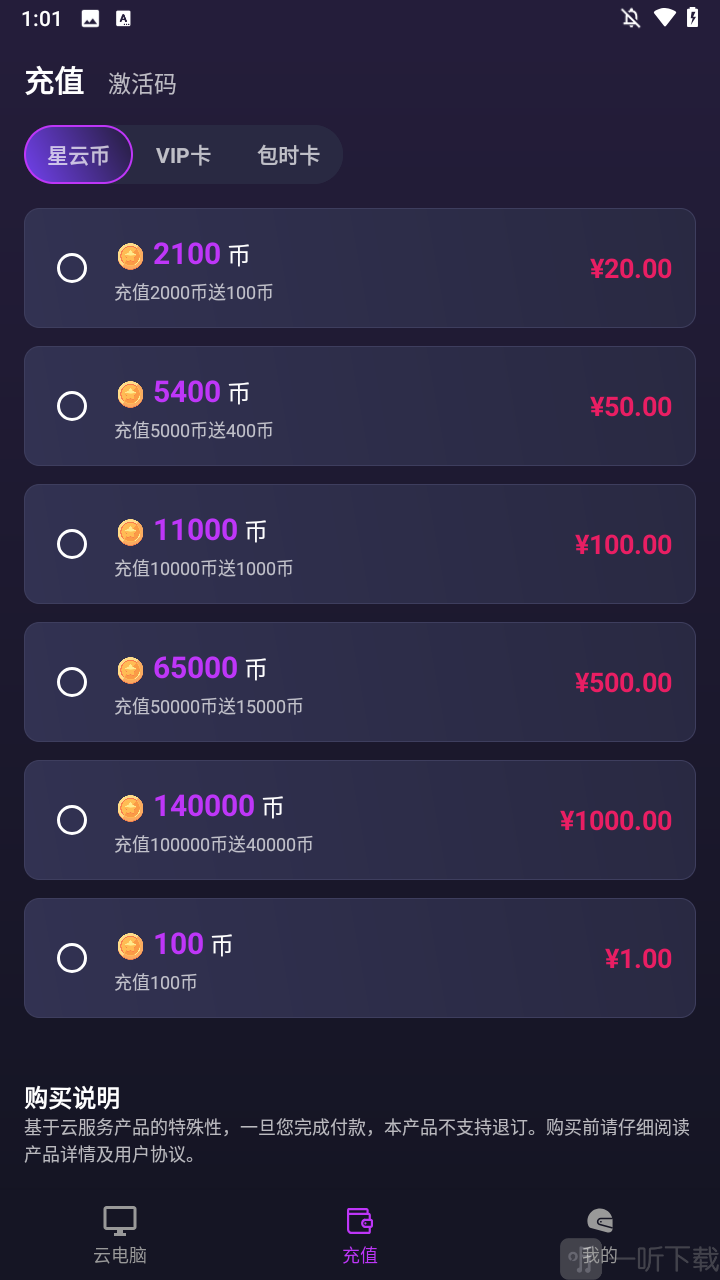This screenshot has height=1280, width=720.
Task: Tap the coin icon next to 11000 币
Action: click(130, 531)
